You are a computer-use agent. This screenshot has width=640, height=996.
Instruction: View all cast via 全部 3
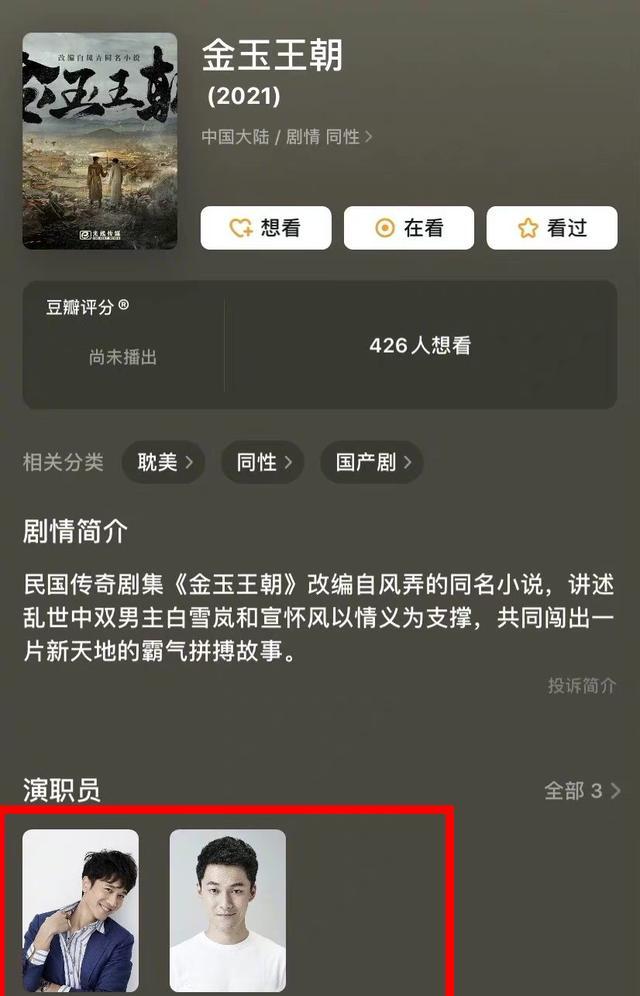click(x=582, y=791)
